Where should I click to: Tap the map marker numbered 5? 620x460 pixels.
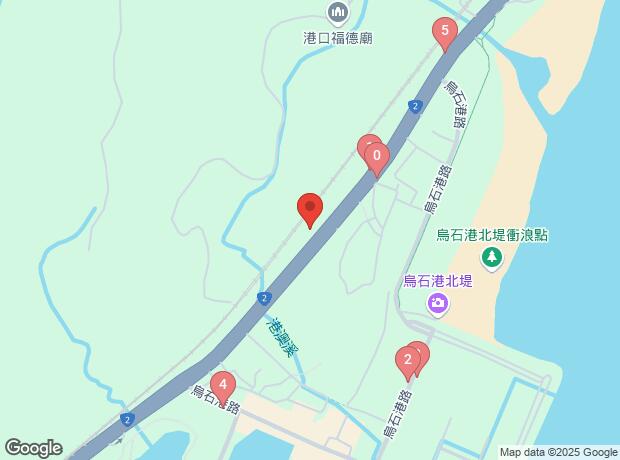click(445, 32)
